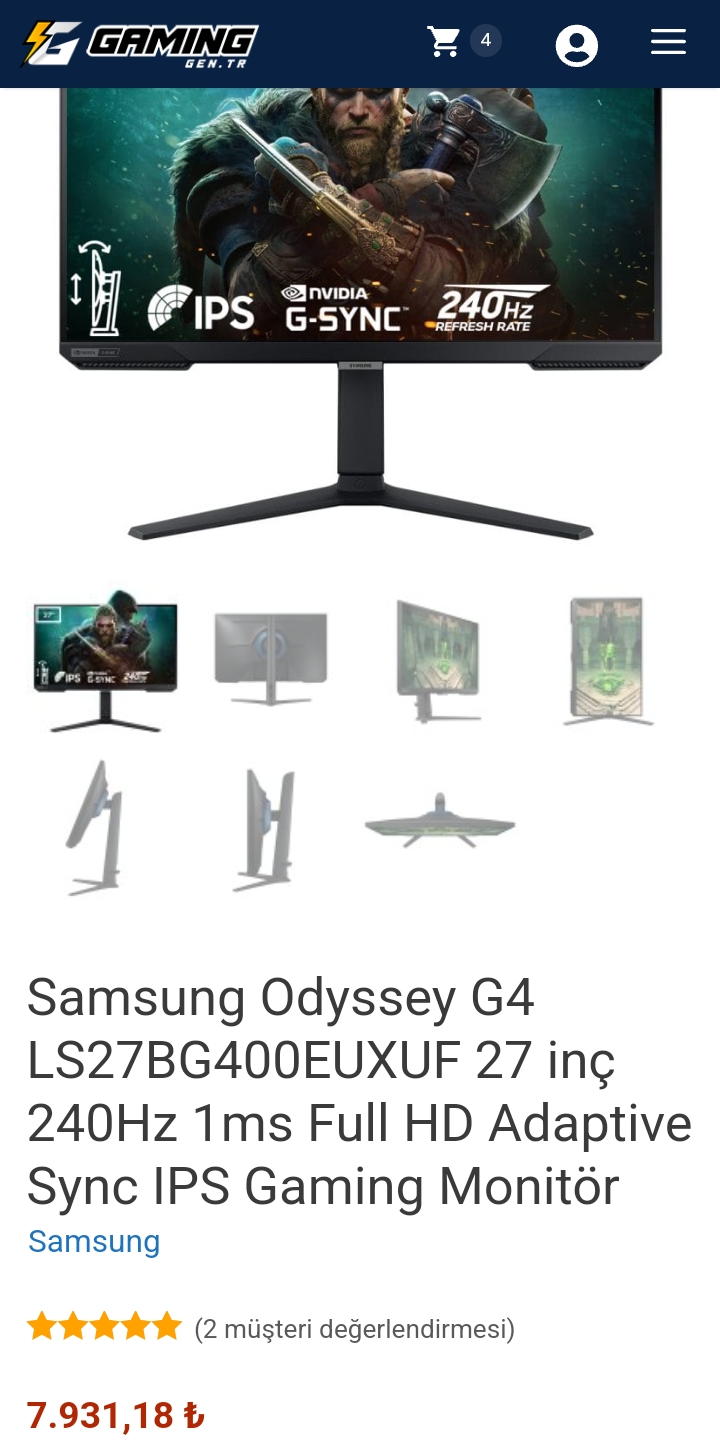Go to the Gaming.gen.tr home logo
Viewport: 720px width, 1448px height.
(140, 44)
